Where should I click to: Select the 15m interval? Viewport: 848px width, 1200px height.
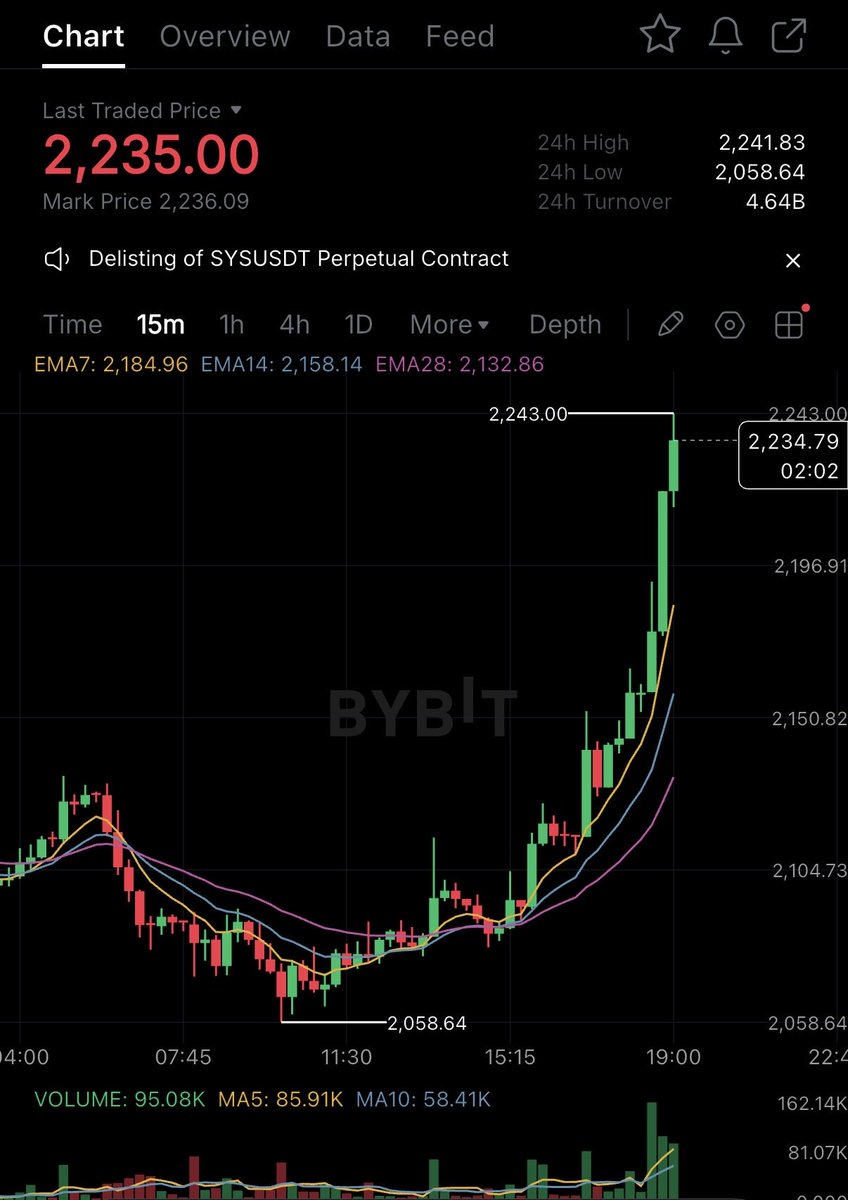(x=160, y=325)
